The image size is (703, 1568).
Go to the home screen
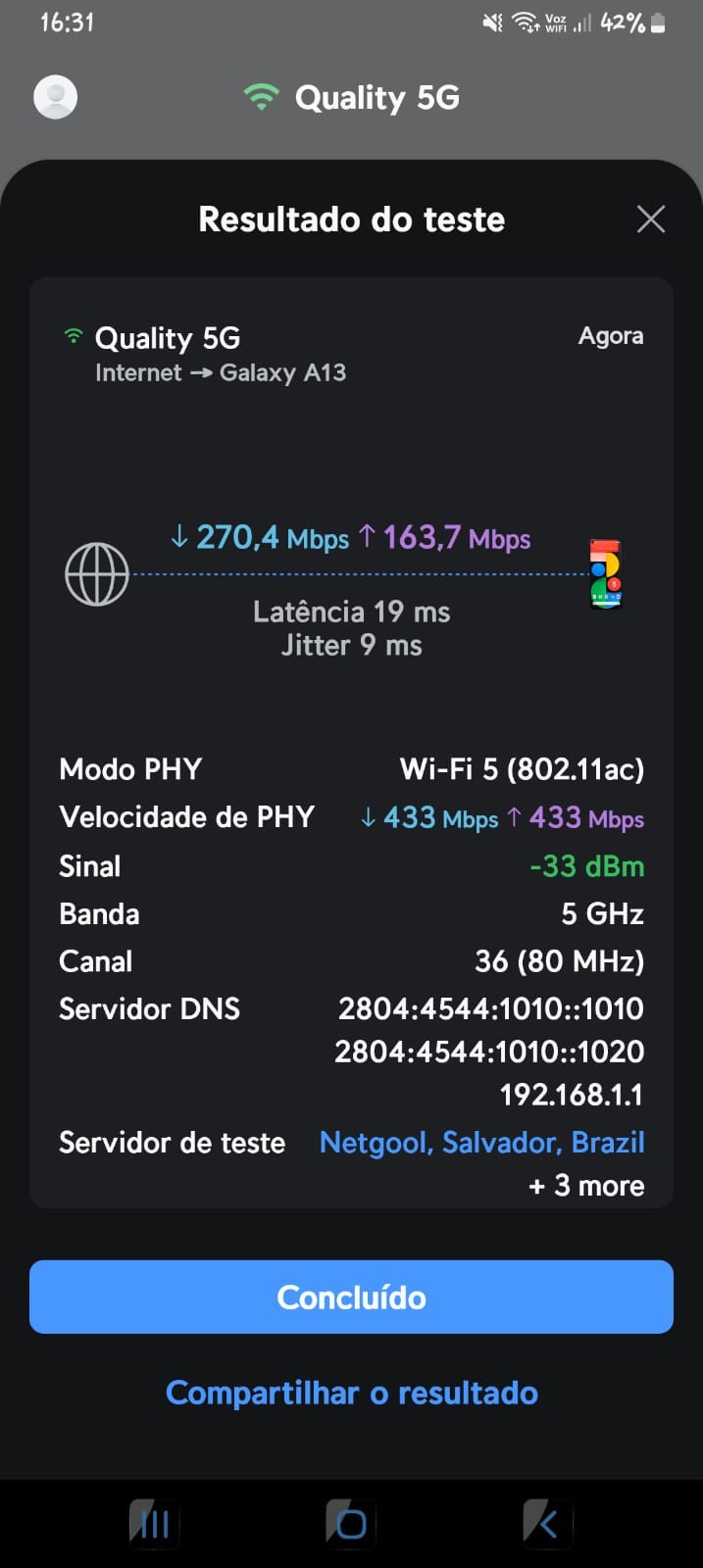(x=351, y=1524)
